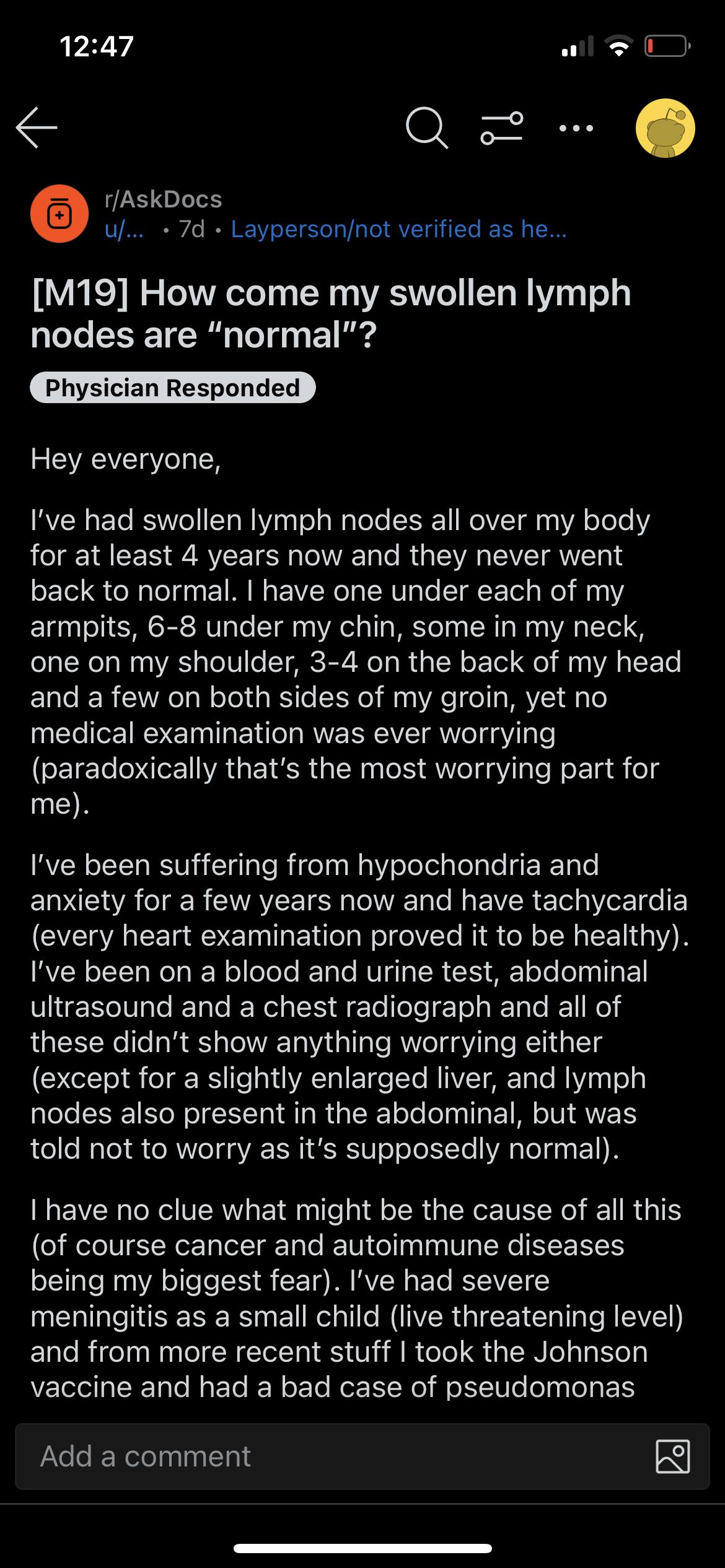Attach an image to the comment
This screenshot has width=725, height=1568.
[x=673, y=1457]
